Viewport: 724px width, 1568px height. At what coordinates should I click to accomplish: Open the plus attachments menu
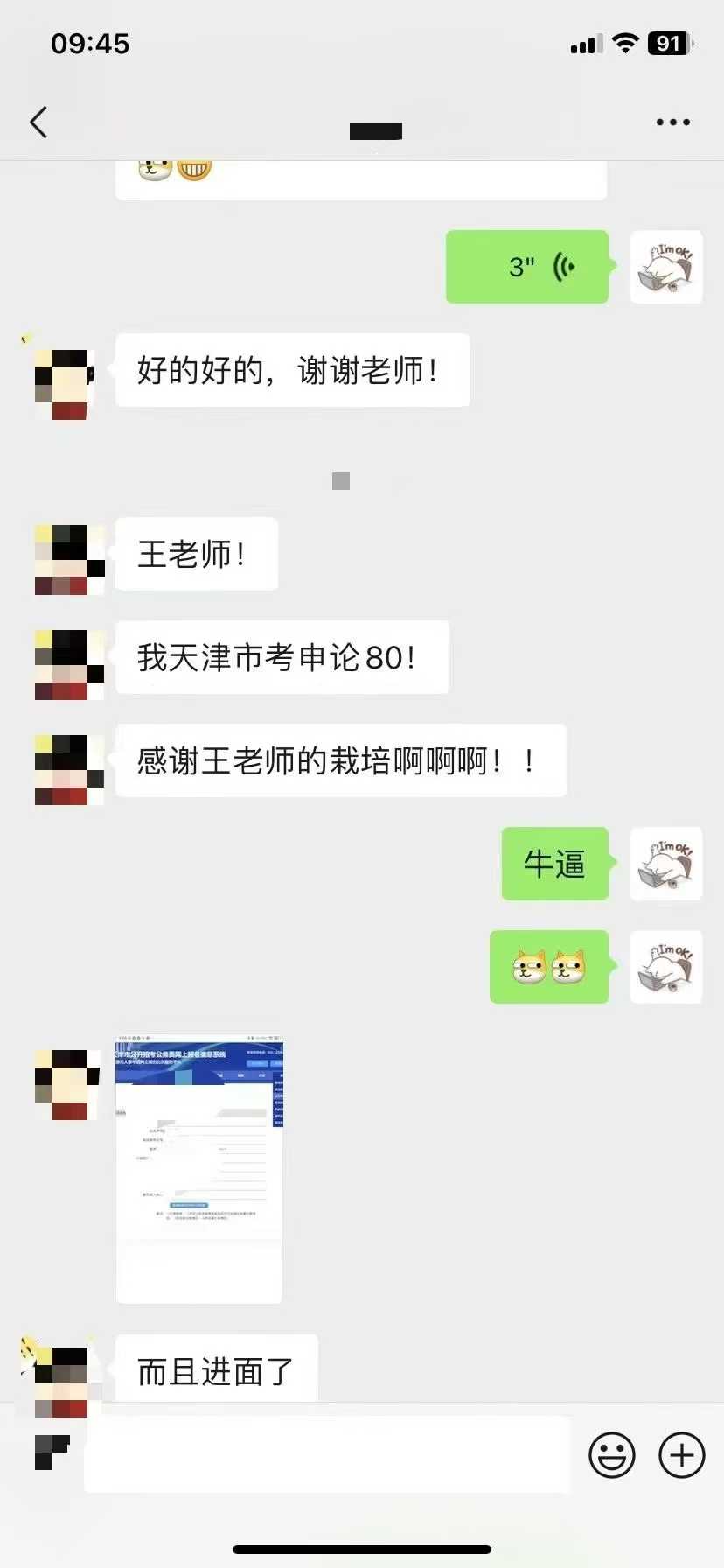click(x=681, y=1455)
